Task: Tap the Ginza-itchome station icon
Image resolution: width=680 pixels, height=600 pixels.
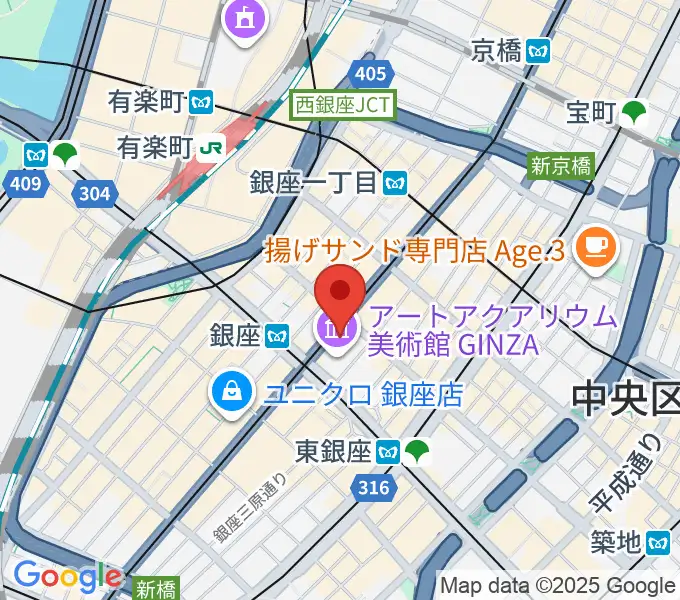Action: coord(397,182)
